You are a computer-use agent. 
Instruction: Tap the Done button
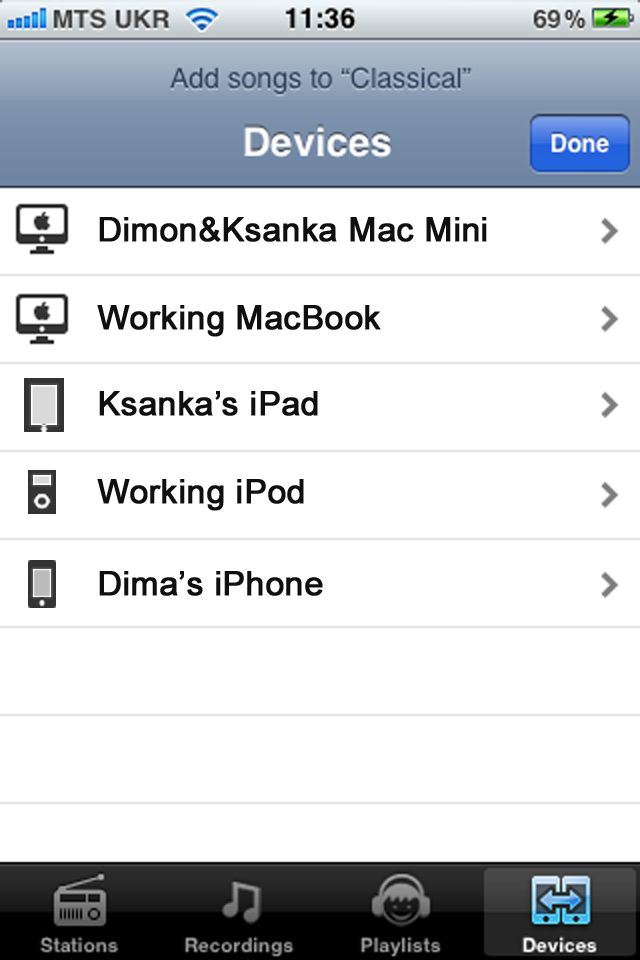[x=579, y=144]
